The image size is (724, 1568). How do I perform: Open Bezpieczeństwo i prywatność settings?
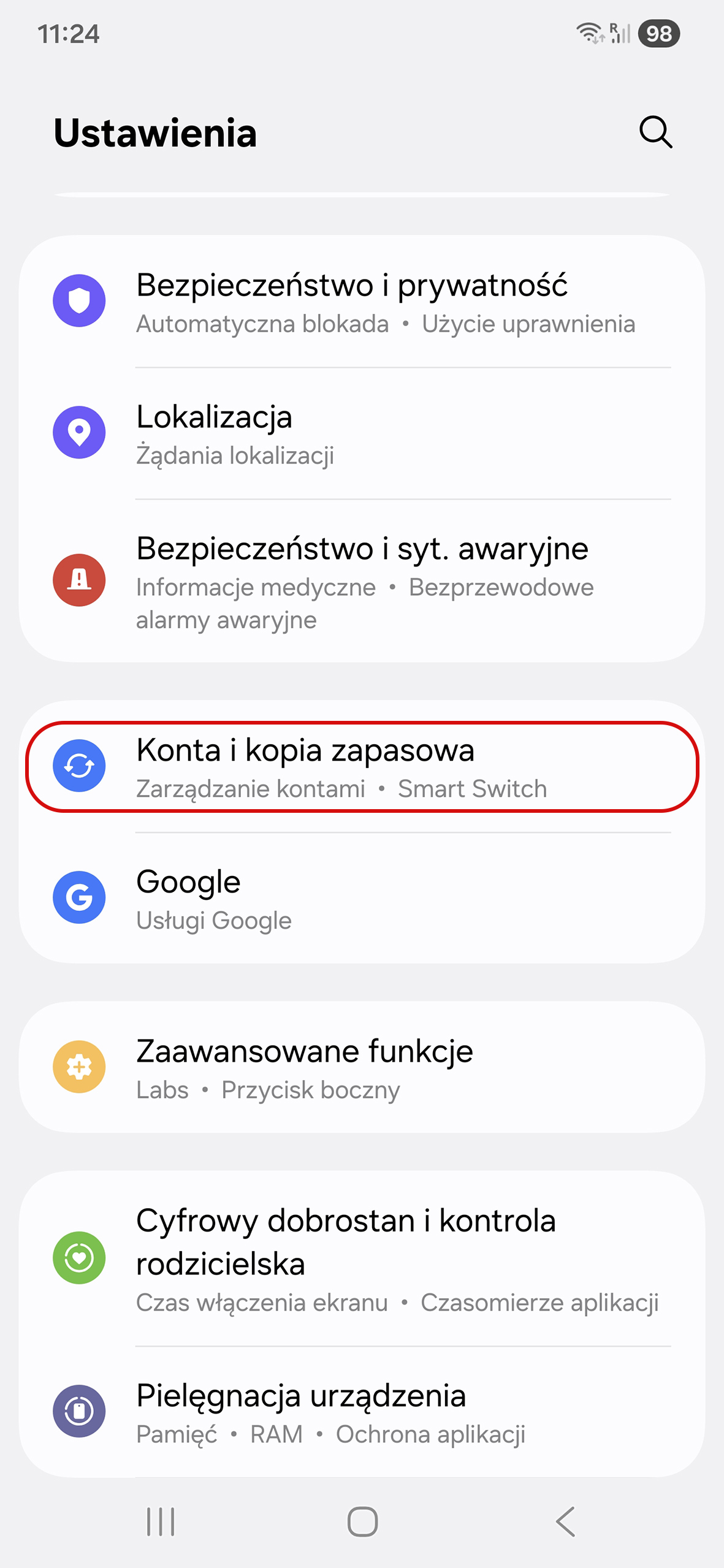pos(362,302)
